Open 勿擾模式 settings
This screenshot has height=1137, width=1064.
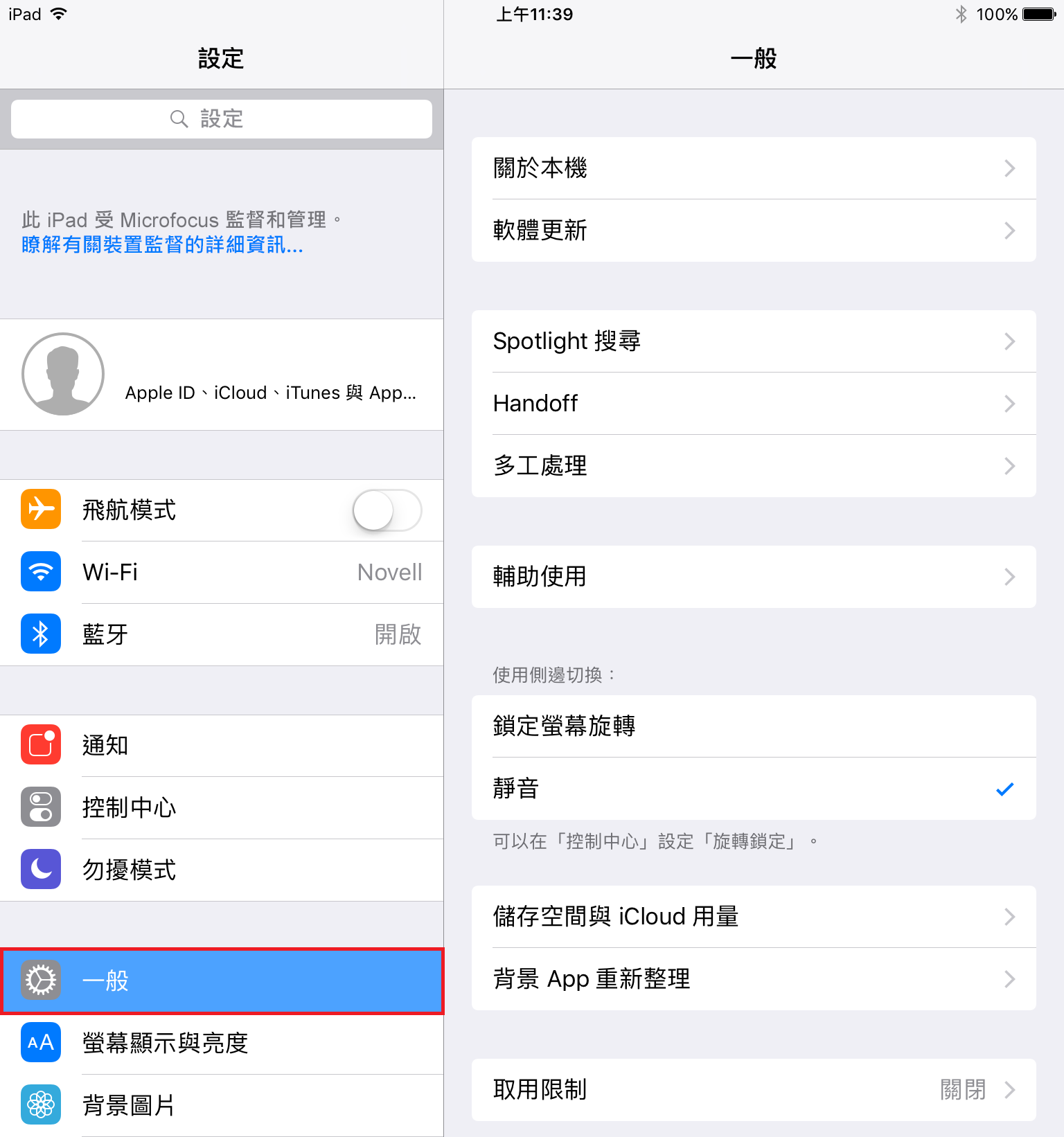click(x=222, y=870)
